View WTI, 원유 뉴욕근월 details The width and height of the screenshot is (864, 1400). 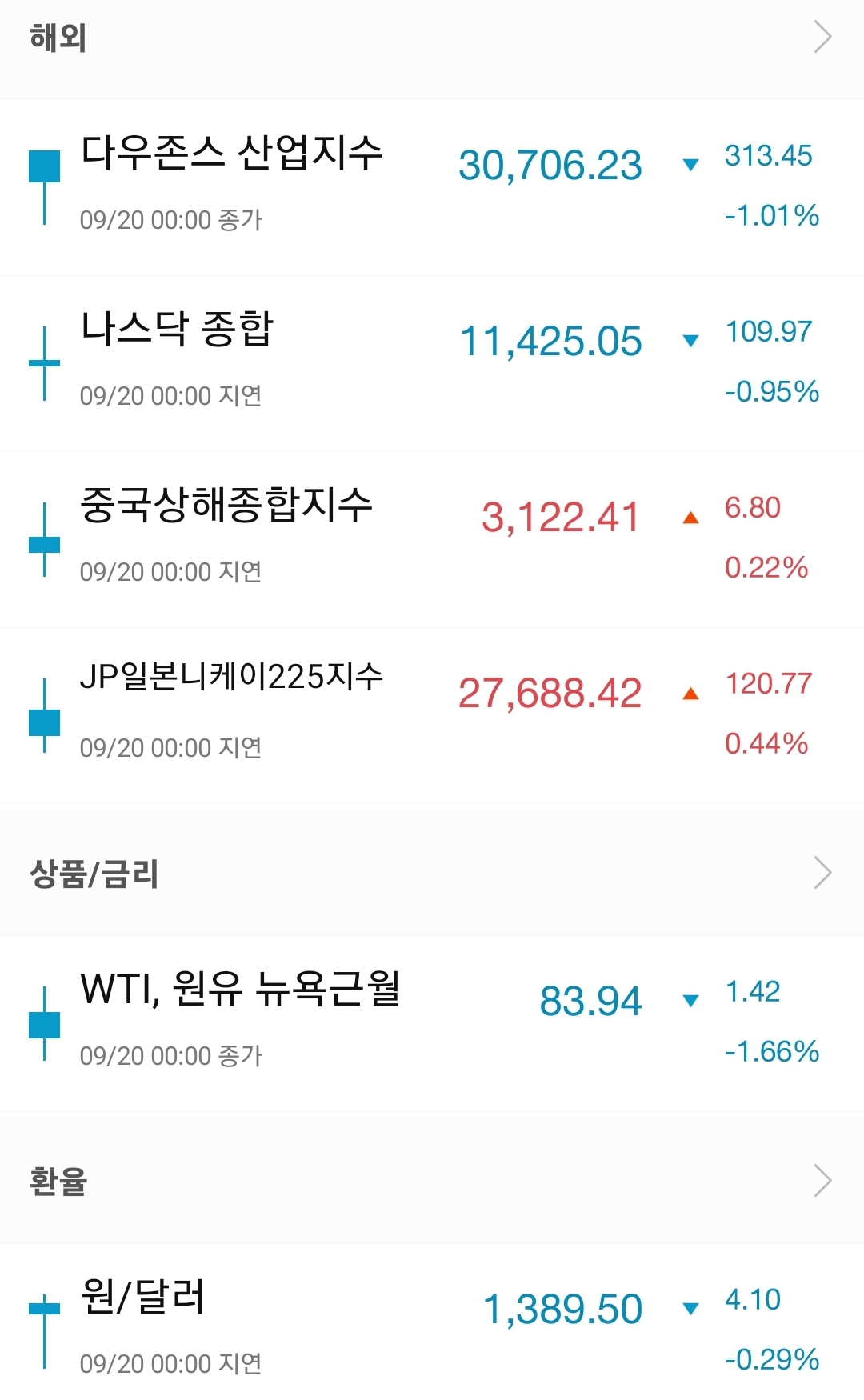432,1024
